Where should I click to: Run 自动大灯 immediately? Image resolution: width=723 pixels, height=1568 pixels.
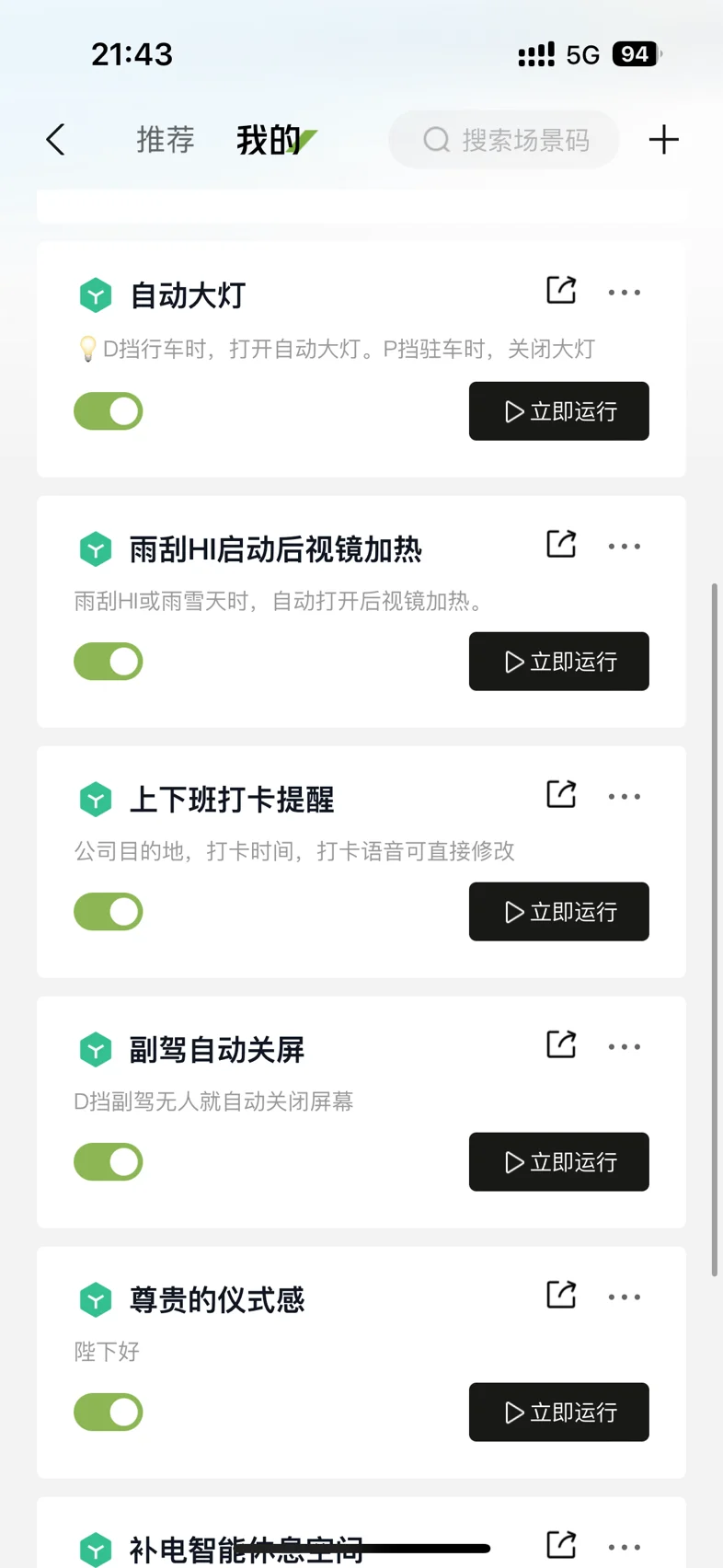559,411
